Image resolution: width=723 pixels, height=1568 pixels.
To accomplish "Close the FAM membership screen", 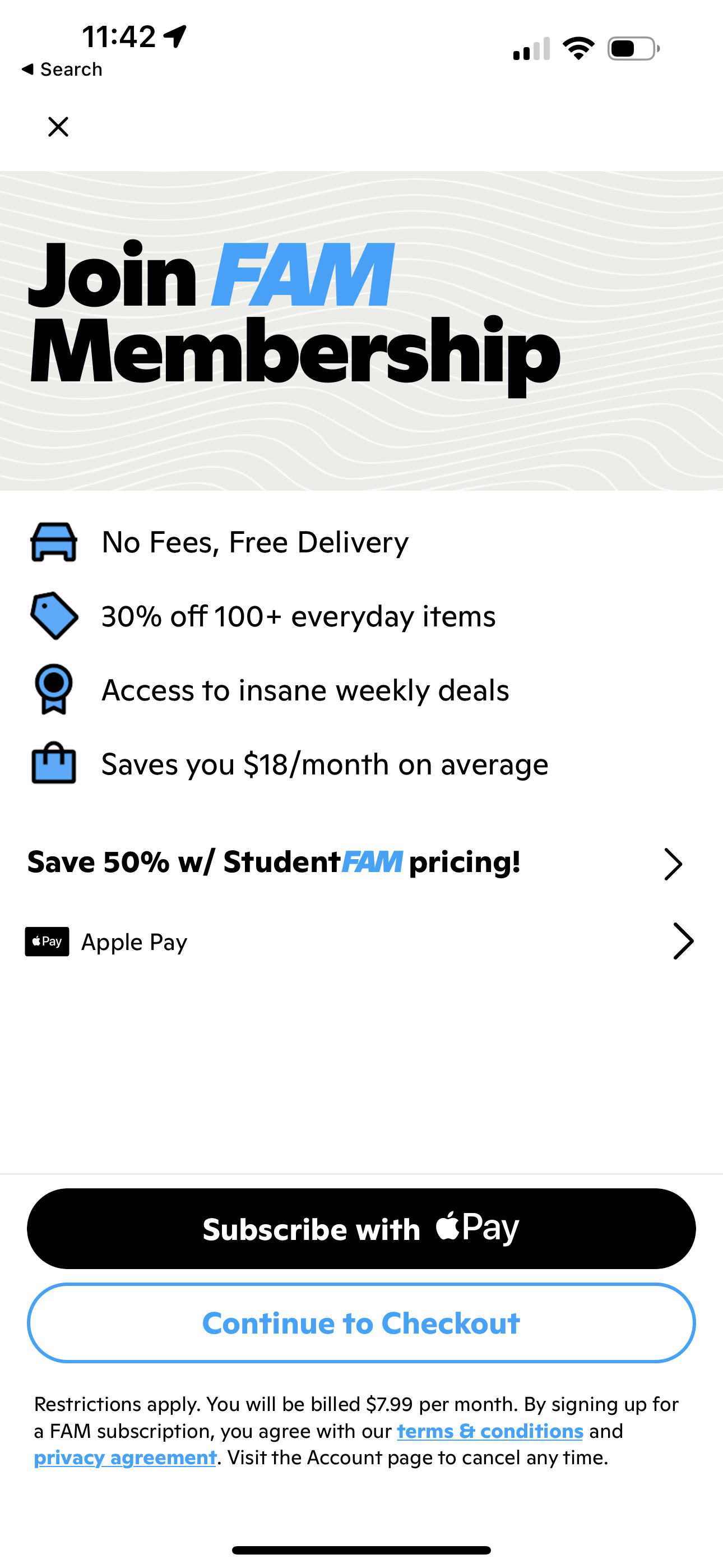I will click(58, 127).
